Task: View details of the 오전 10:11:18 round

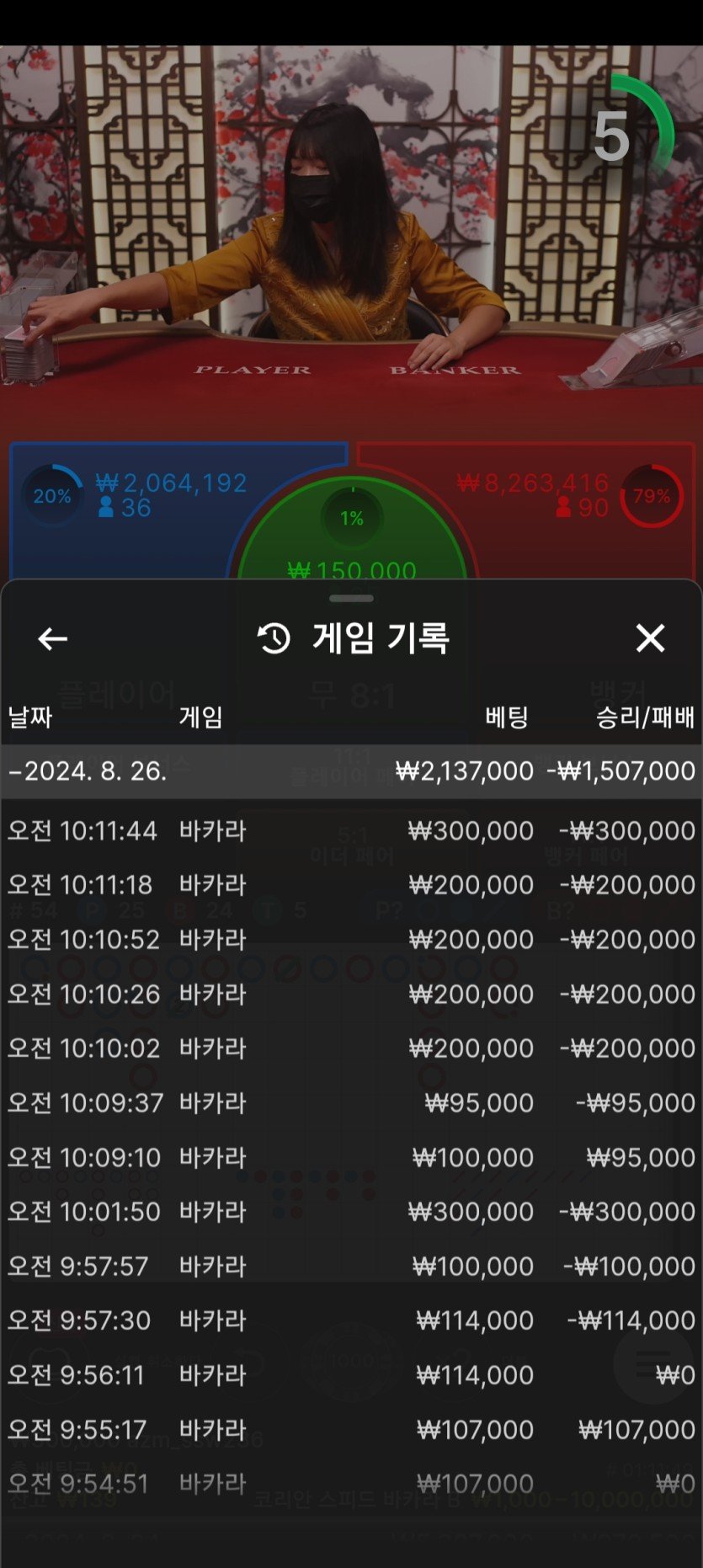Action: point(351,885)
